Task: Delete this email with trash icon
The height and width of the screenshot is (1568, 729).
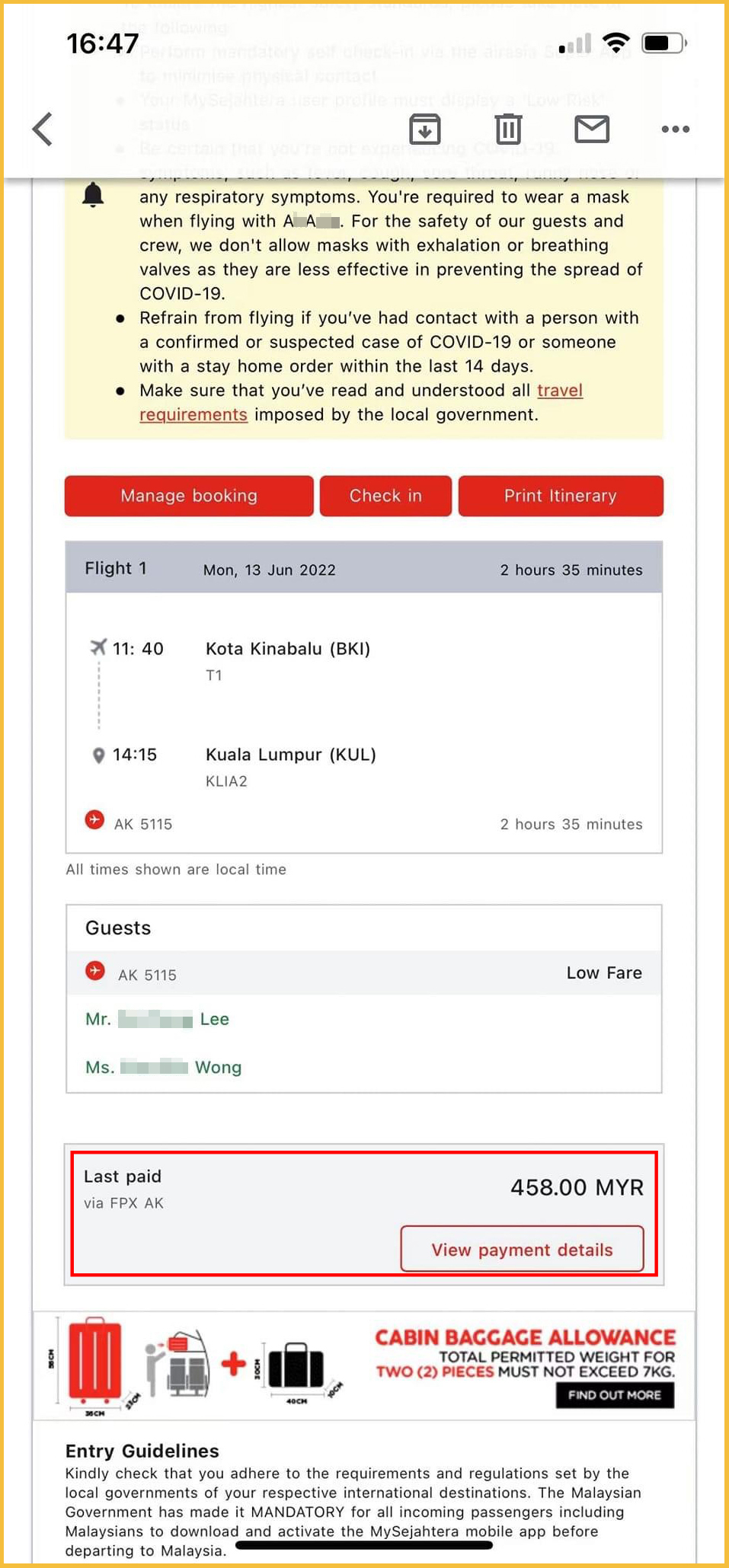Action: (x=508, y=129)
